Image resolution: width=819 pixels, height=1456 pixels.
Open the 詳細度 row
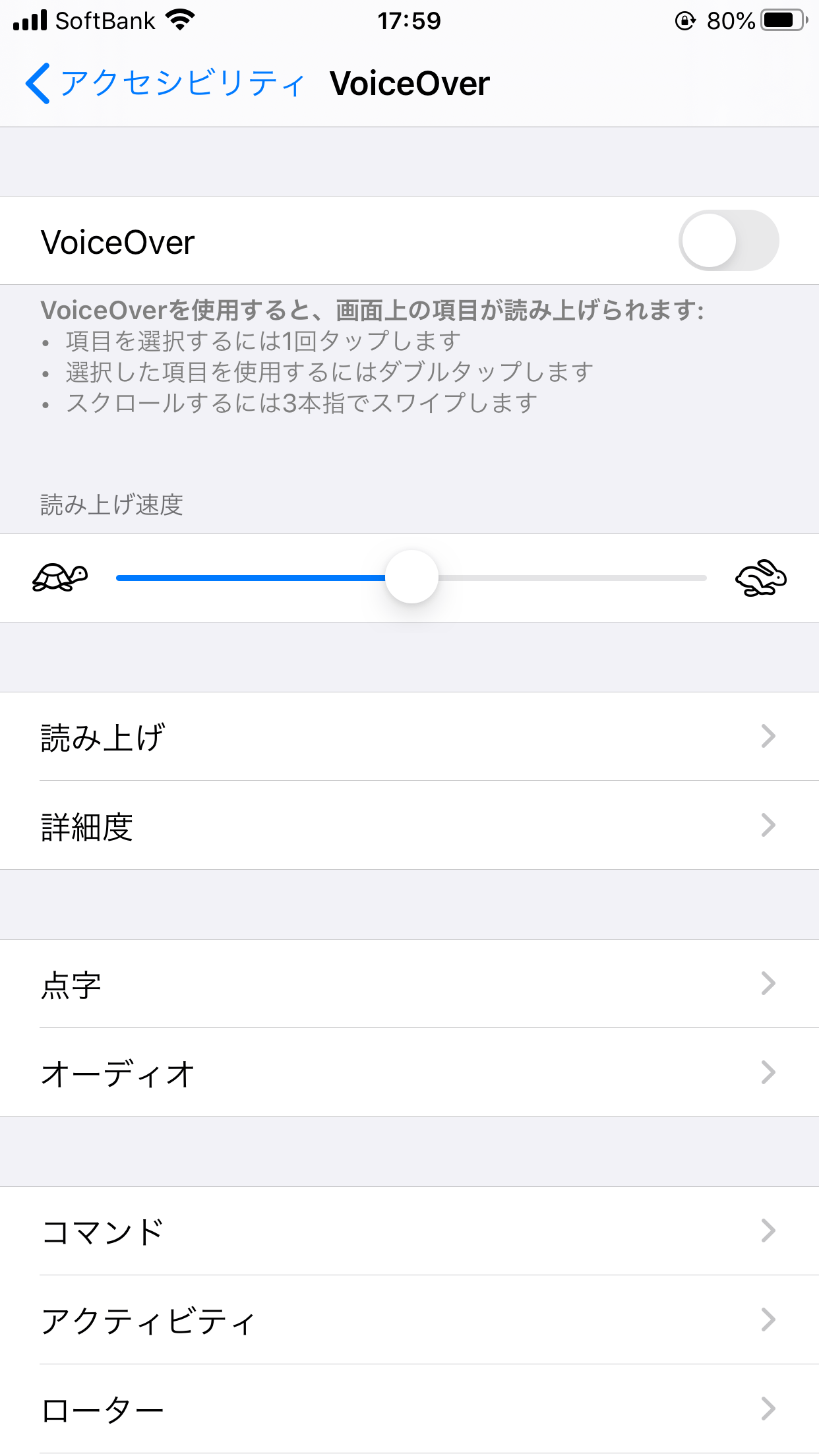[x=409, y=826]
